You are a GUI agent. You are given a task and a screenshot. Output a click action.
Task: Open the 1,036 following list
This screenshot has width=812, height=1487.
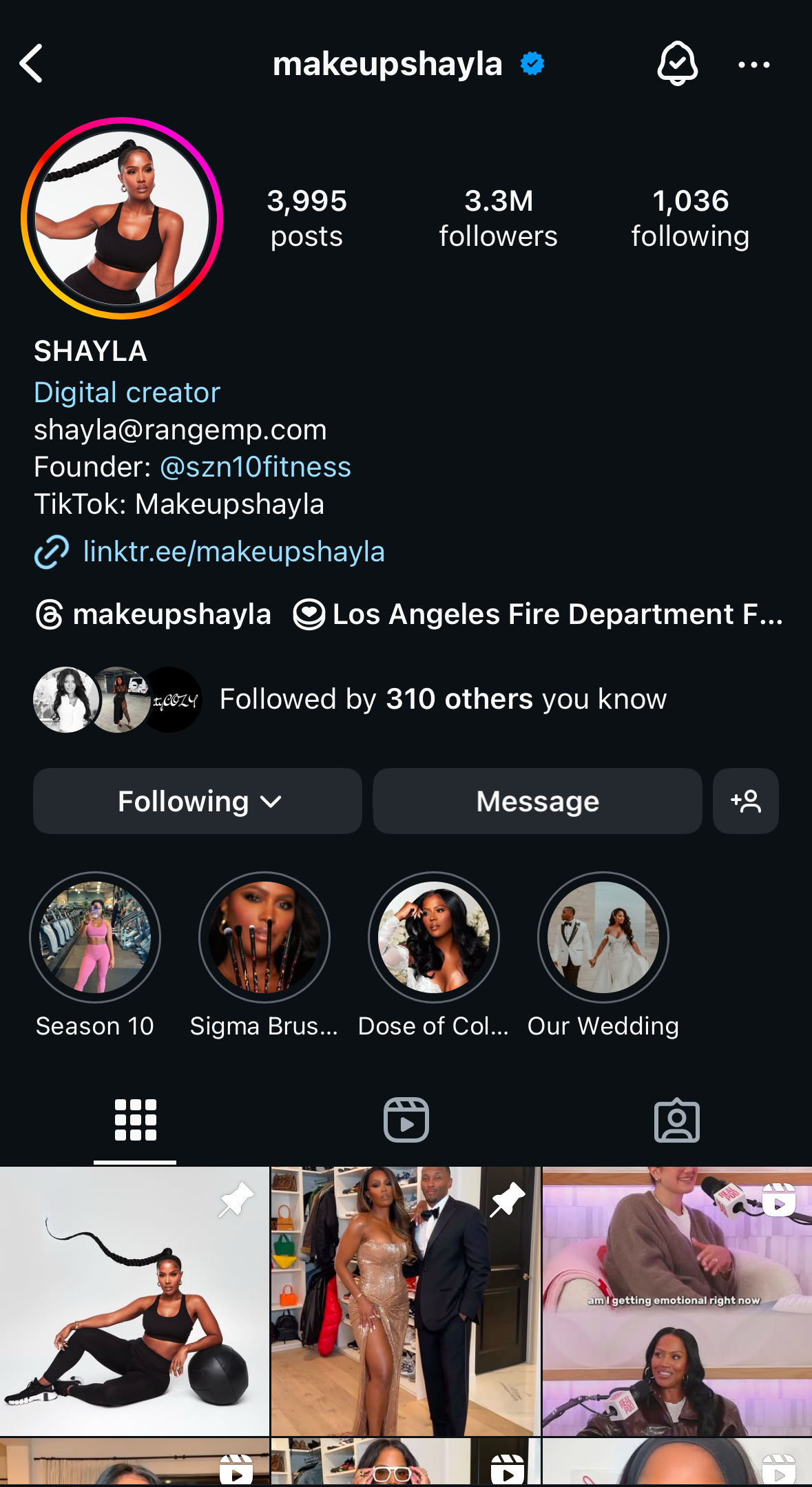tap(690, 218)
